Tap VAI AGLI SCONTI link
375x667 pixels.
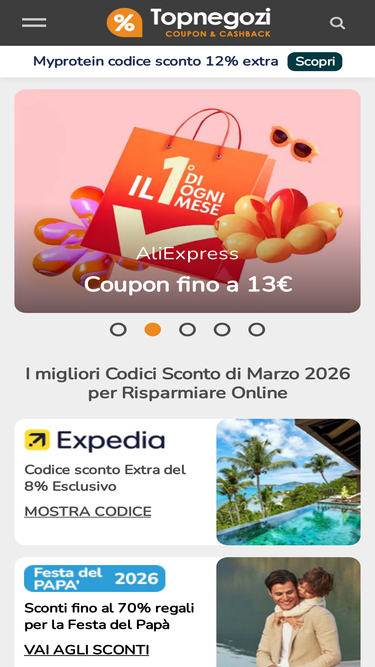[x=87, y=650]
